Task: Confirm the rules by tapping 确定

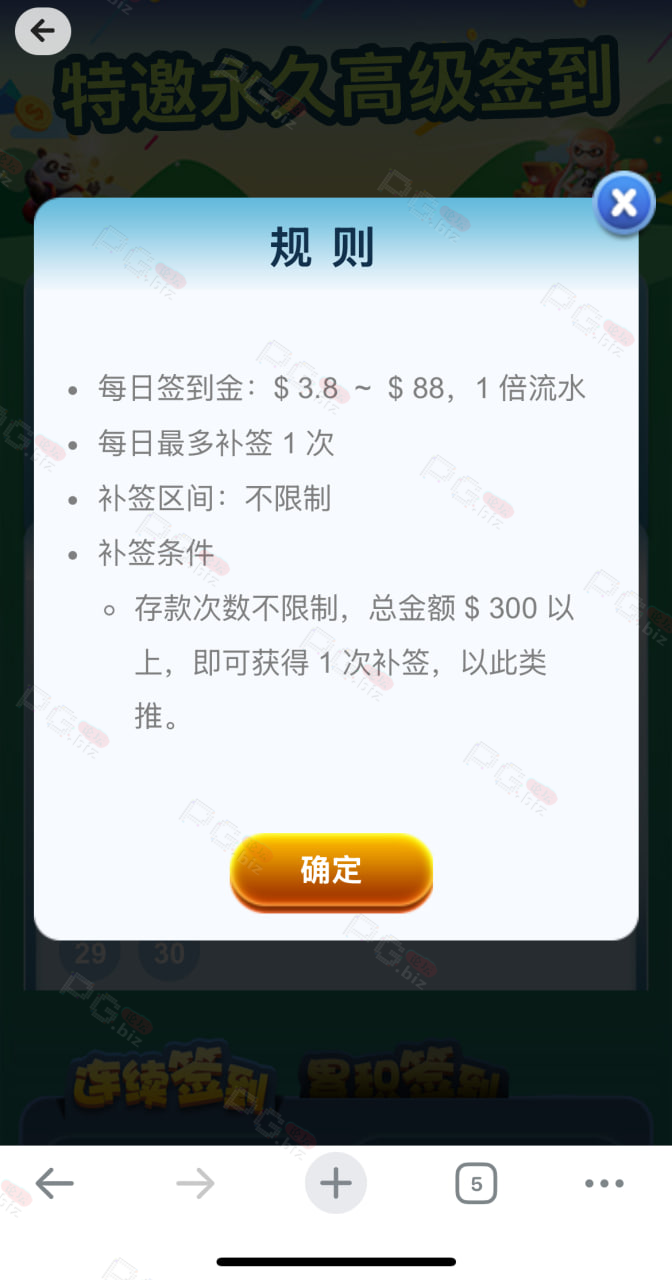Action: tap(331, 871)
